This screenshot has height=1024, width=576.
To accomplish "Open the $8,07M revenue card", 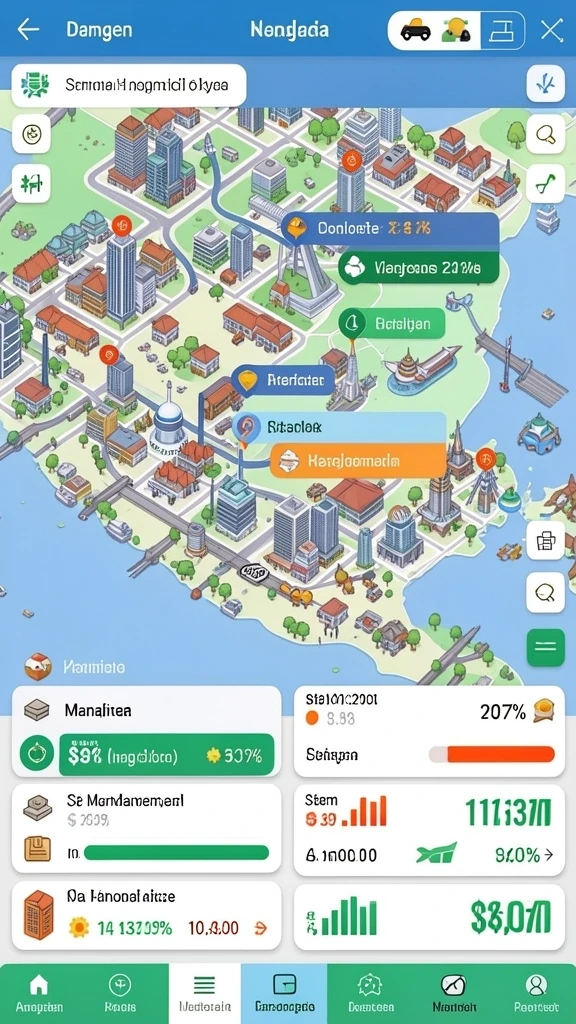I will pos(429,917).
